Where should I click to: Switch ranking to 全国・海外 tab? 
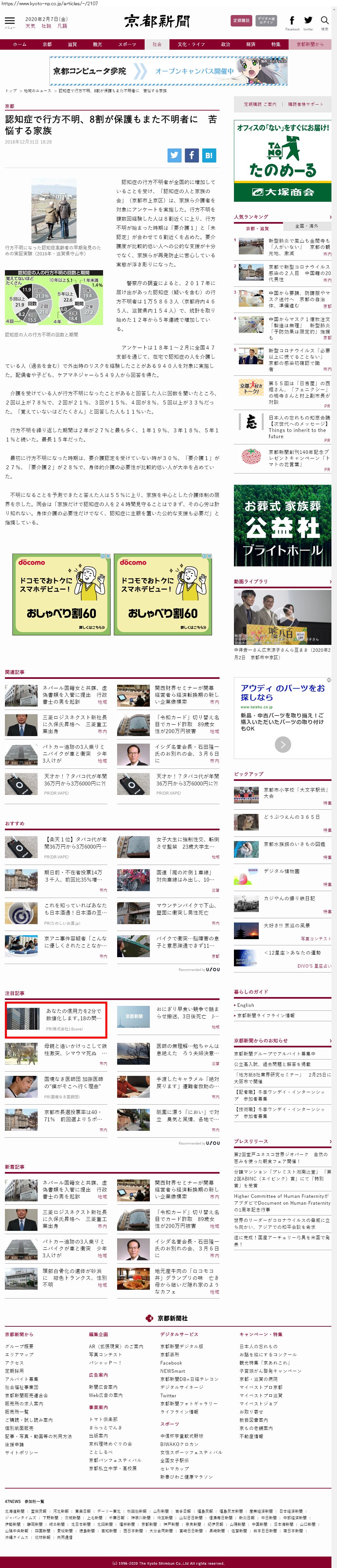click(307, 226)
